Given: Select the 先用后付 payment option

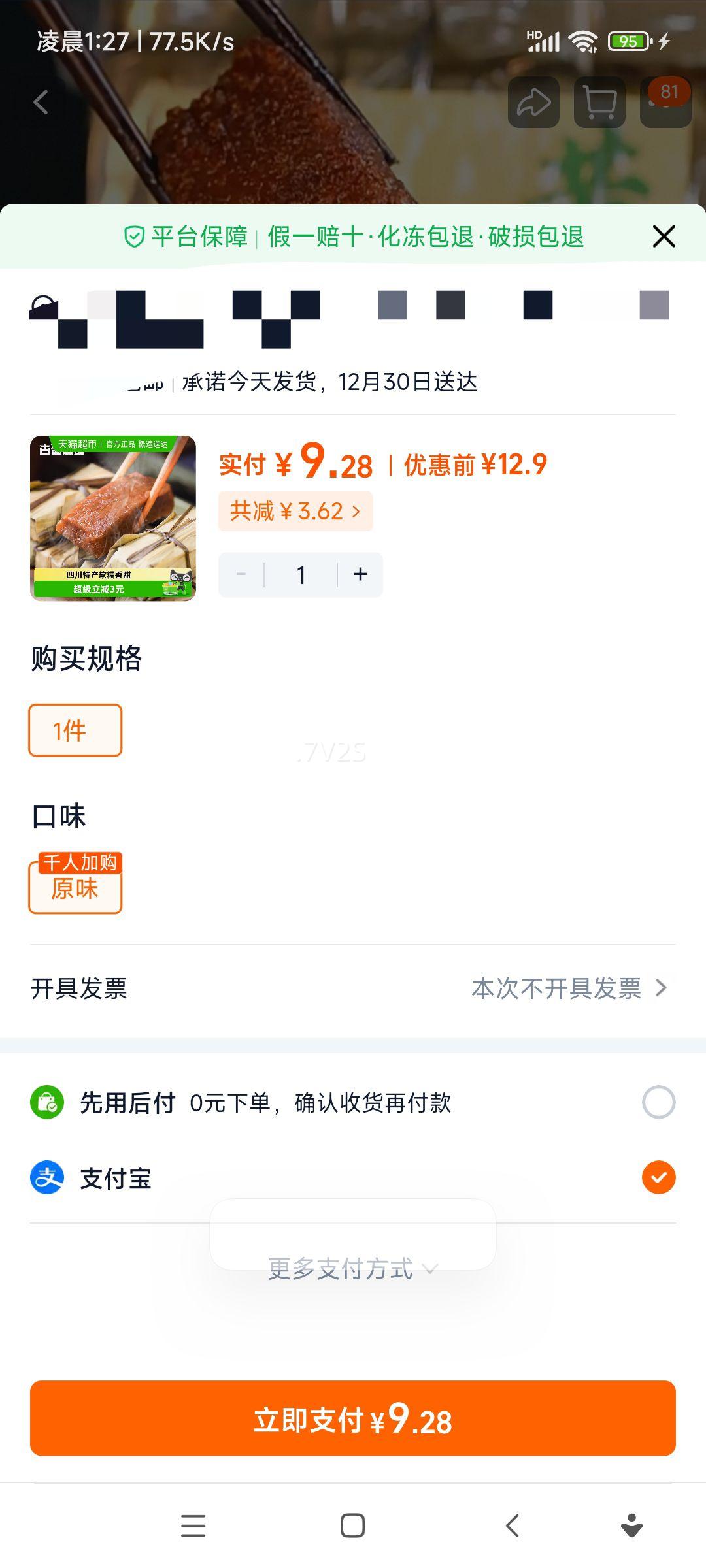Looking at the screenshot, I should point(659,1102).
